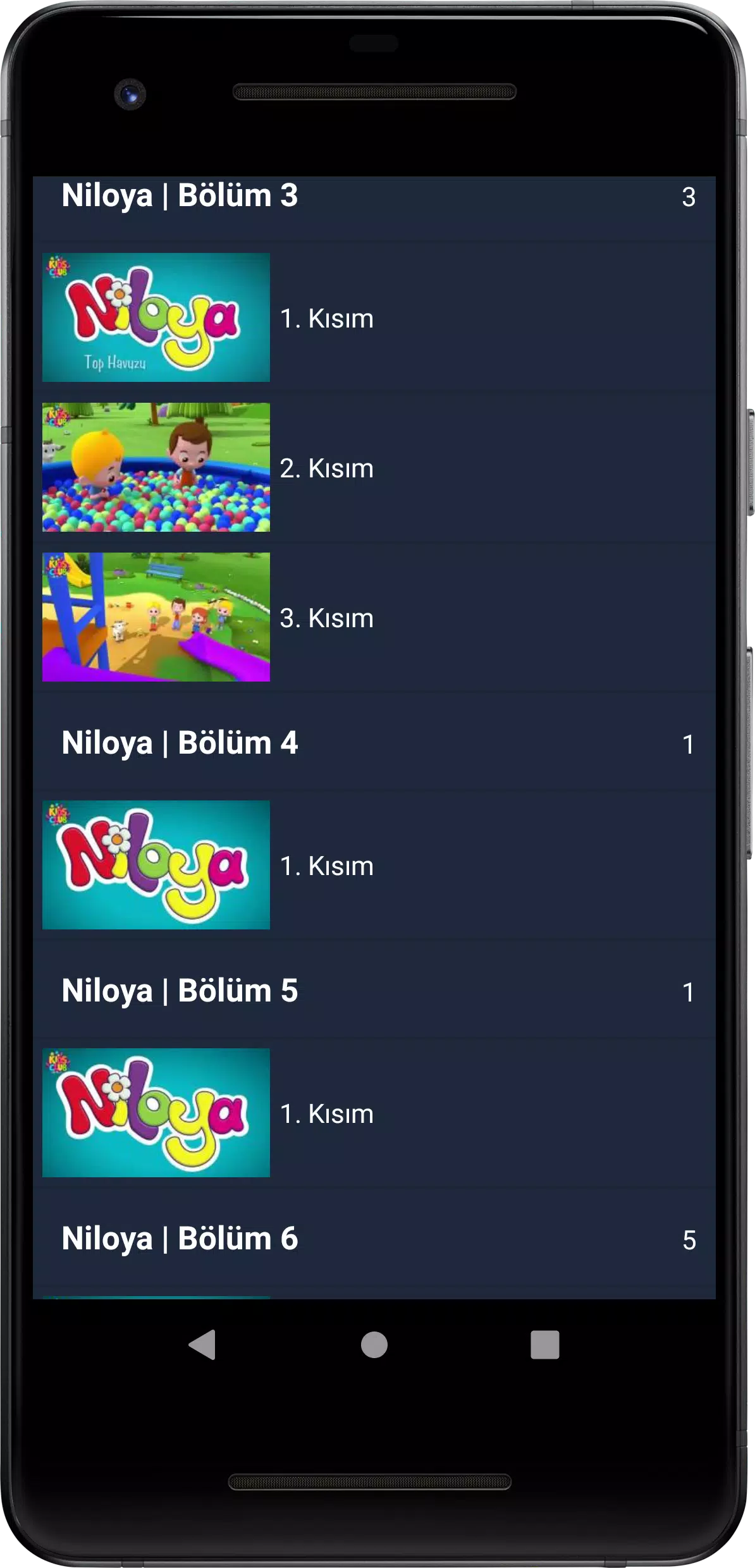Play 2. Kısım of Bölüm 3
This screenshot has height=1568, width=755.
[373, 467]
